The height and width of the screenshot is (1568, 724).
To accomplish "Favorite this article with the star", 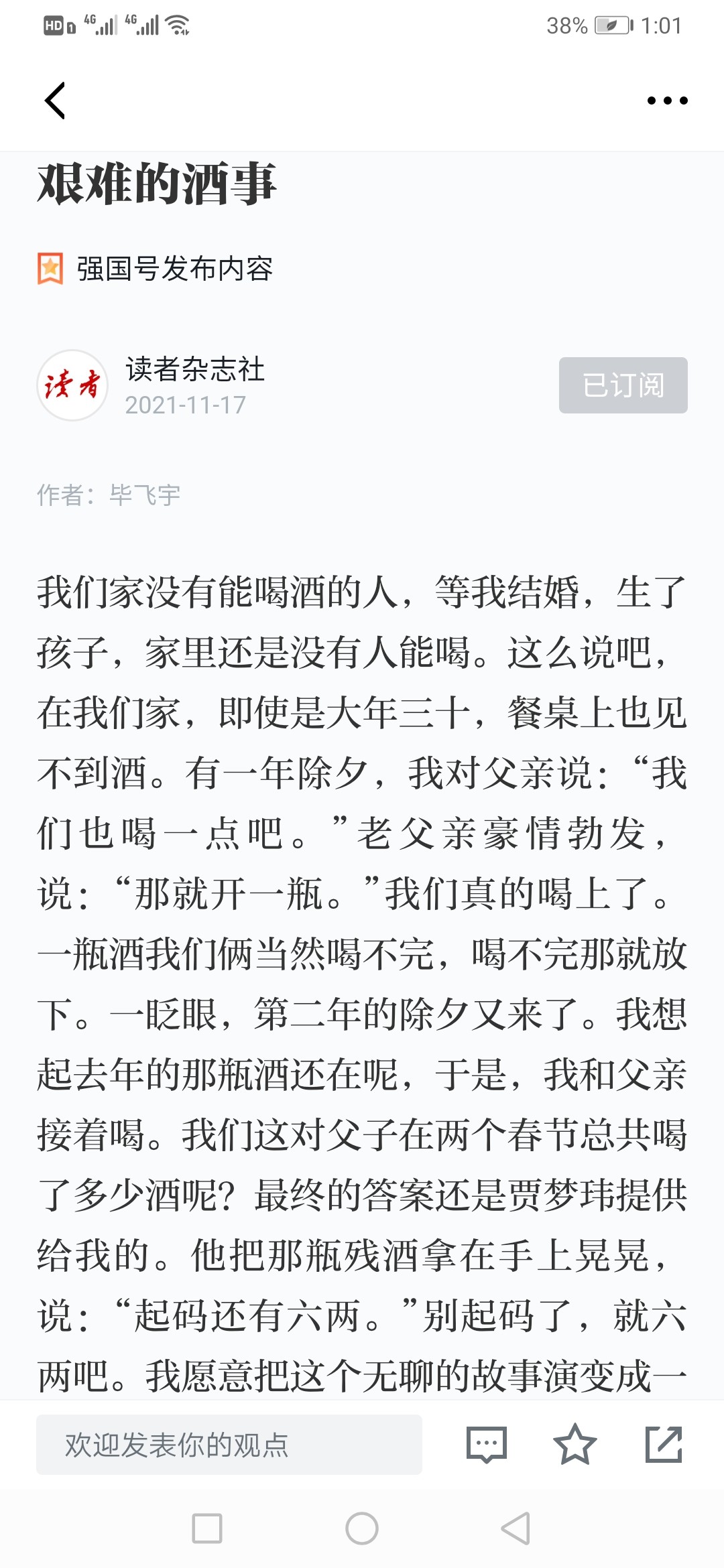I will coord(575,1445).
